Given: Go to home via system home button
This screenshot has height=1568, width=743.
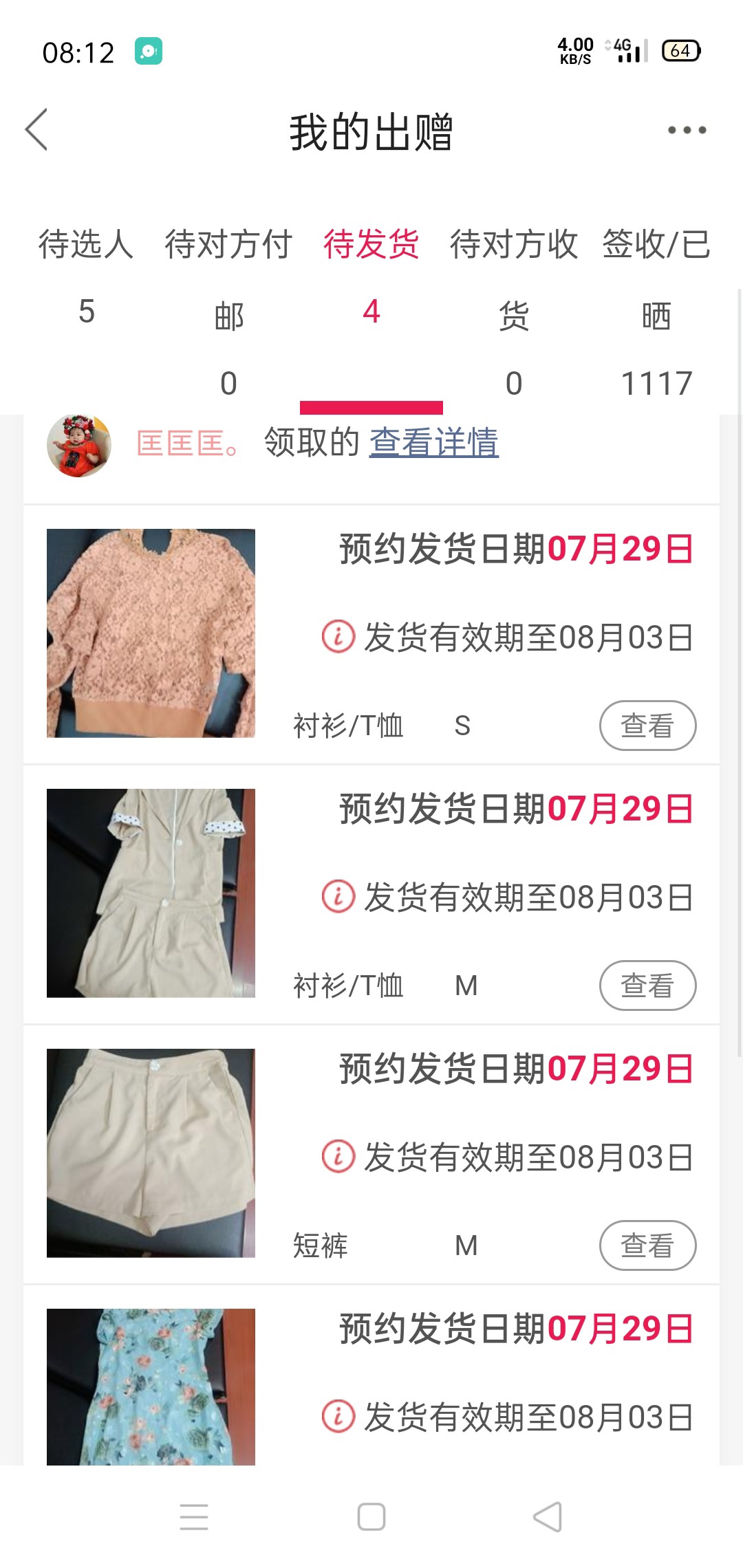Looking at the screenshot, I should pyautogui.click(x=371, y=1516).
